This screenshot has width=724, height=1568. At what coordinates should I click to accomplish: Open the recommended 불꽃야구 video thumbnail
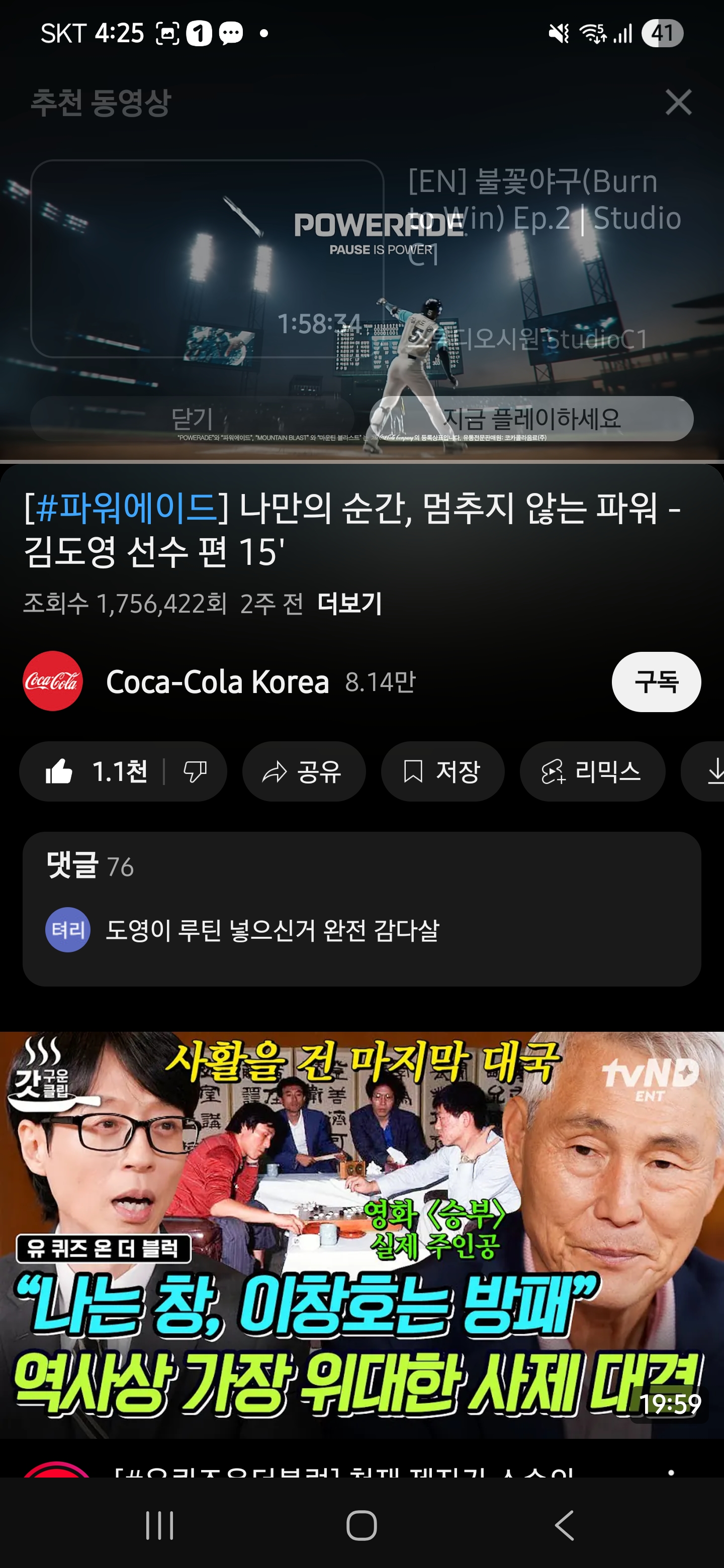(x=207, y=258)
